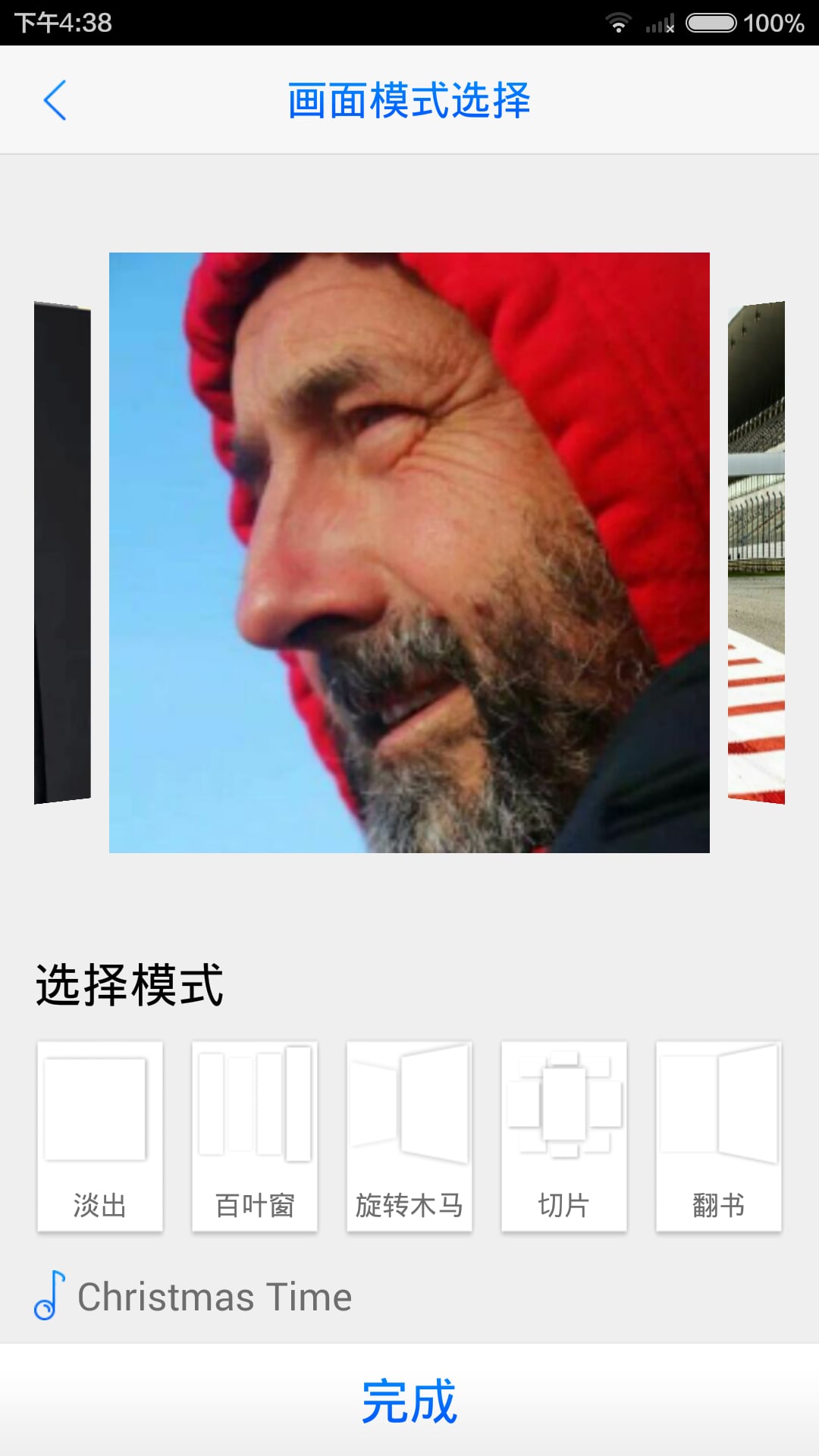Show the next photo at the right edge
Viewport: 819px width, 1456px height.
756,552
